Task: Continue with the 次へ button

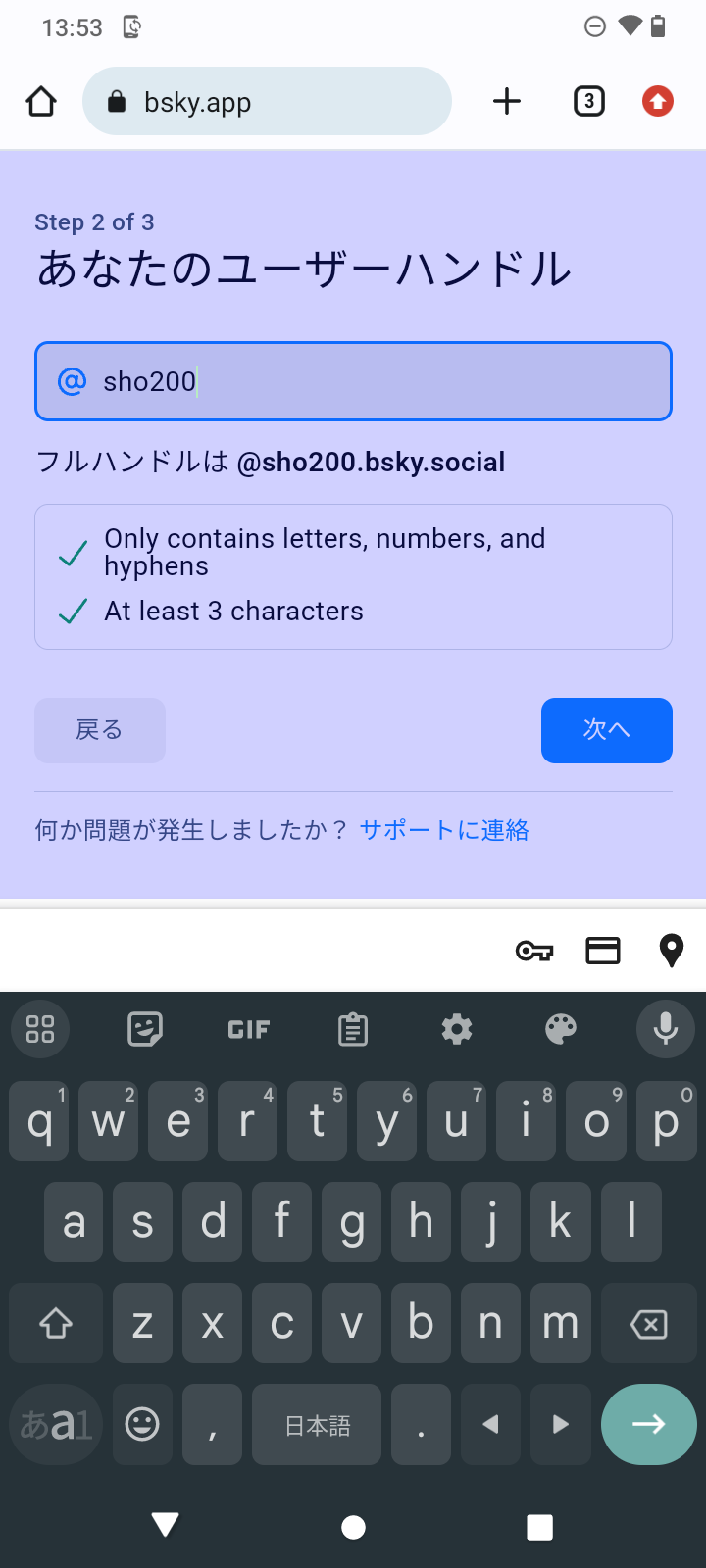Action: 606,730
